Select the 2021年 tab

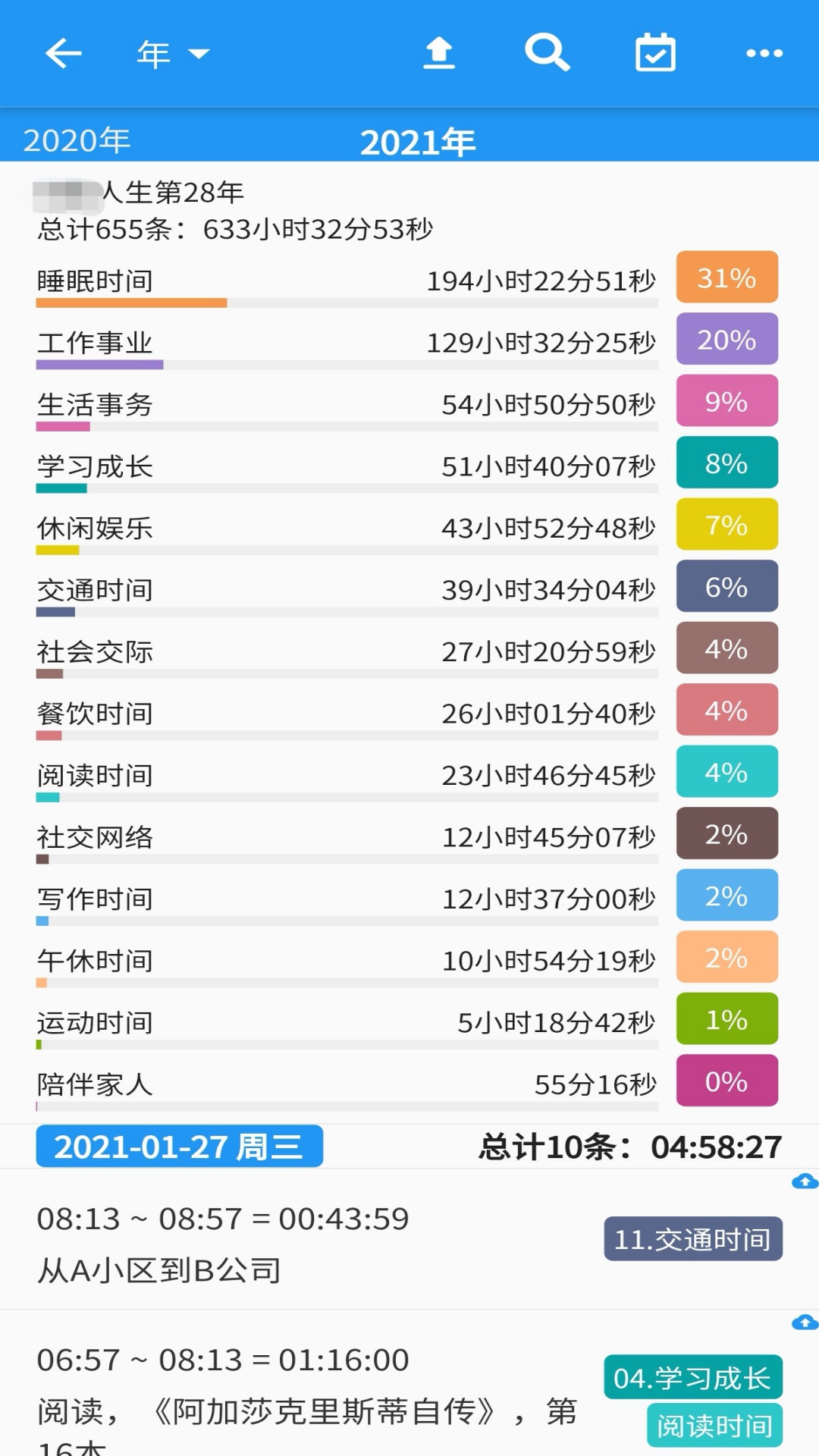(x=418, y=141)
